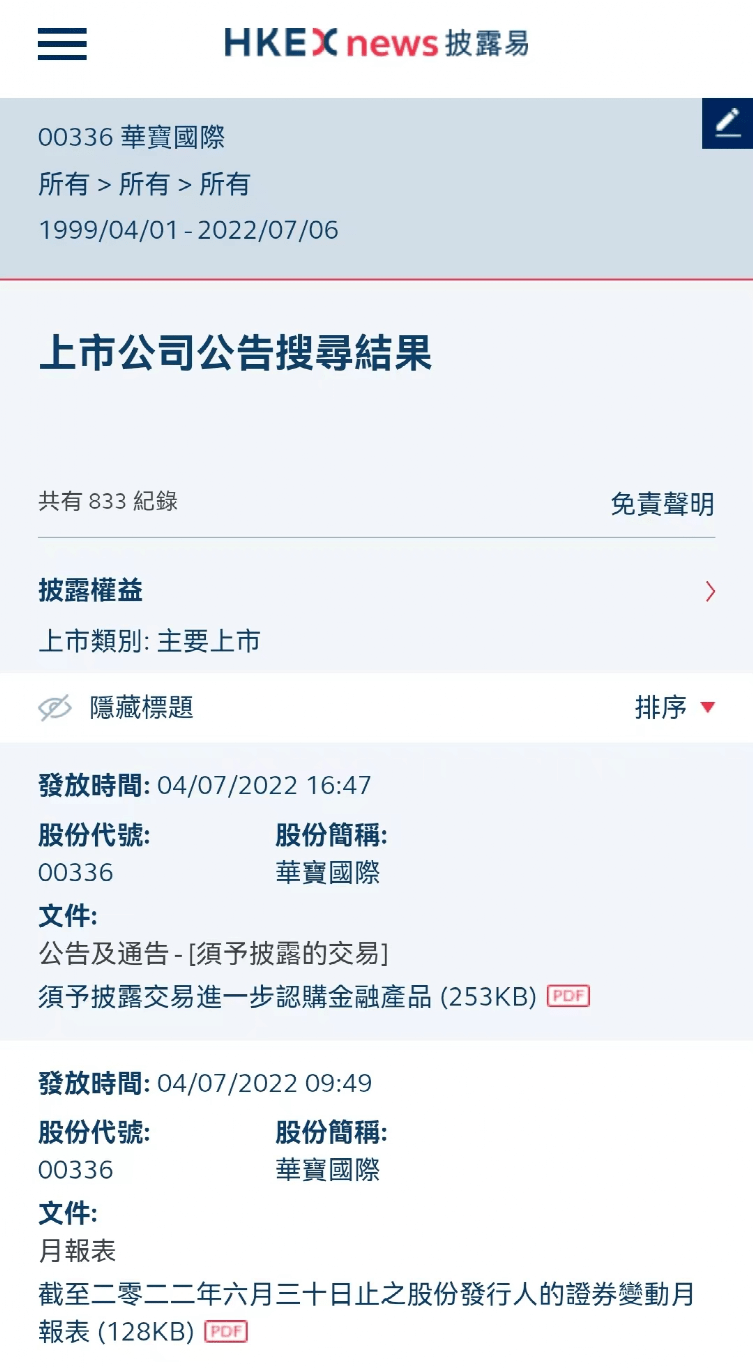The height and width of the screenshot is (1369, 753).
Task: Go to the HKEX news home logo
Action: tap(376, 43)
